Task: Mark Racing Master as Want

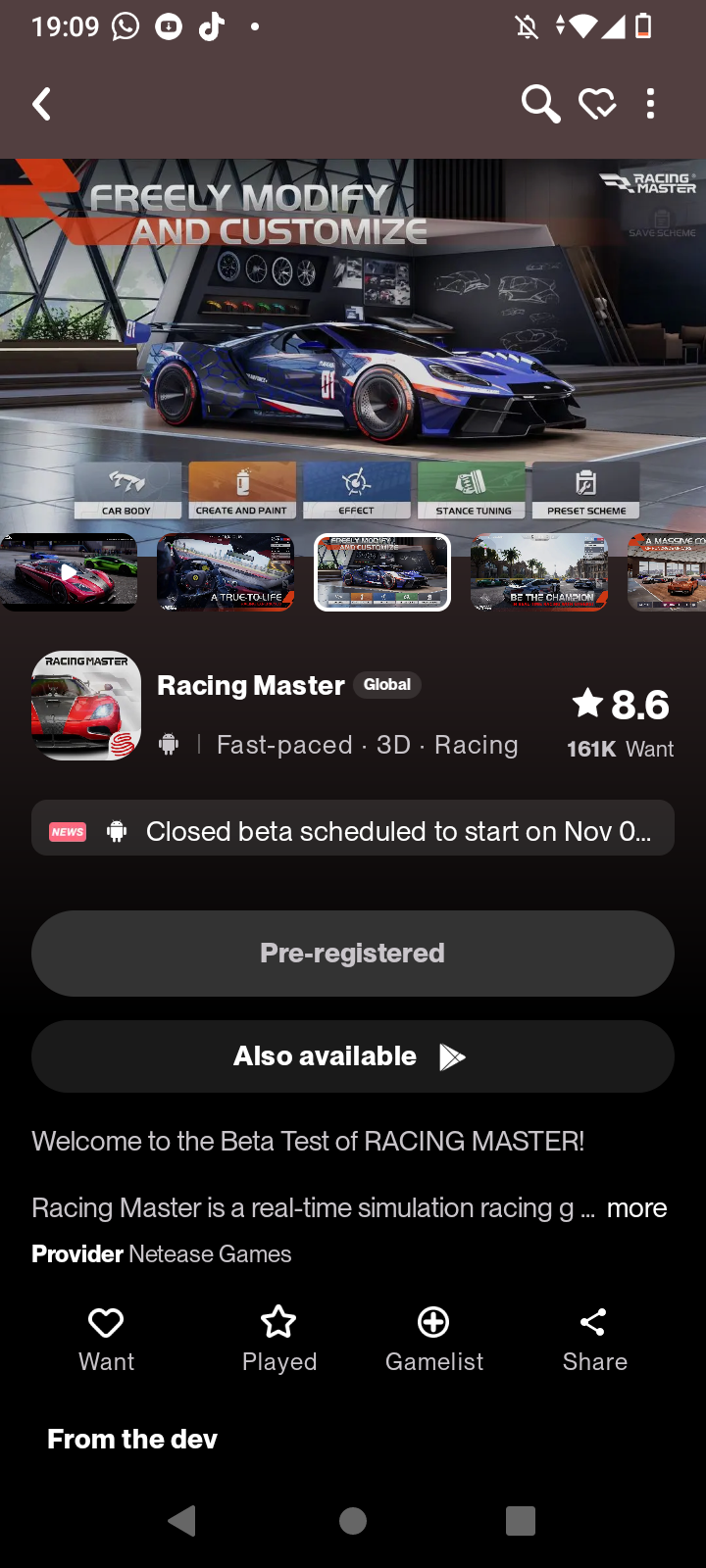Action: coord(106,1339)
